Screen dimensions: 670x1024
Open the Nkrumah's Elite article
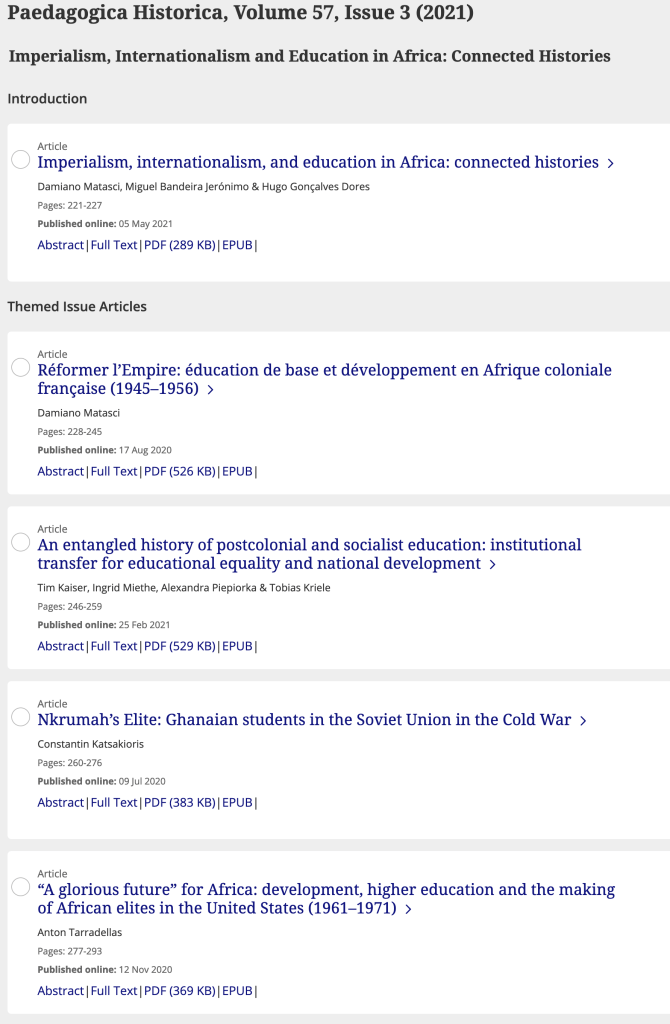point(304,720)
